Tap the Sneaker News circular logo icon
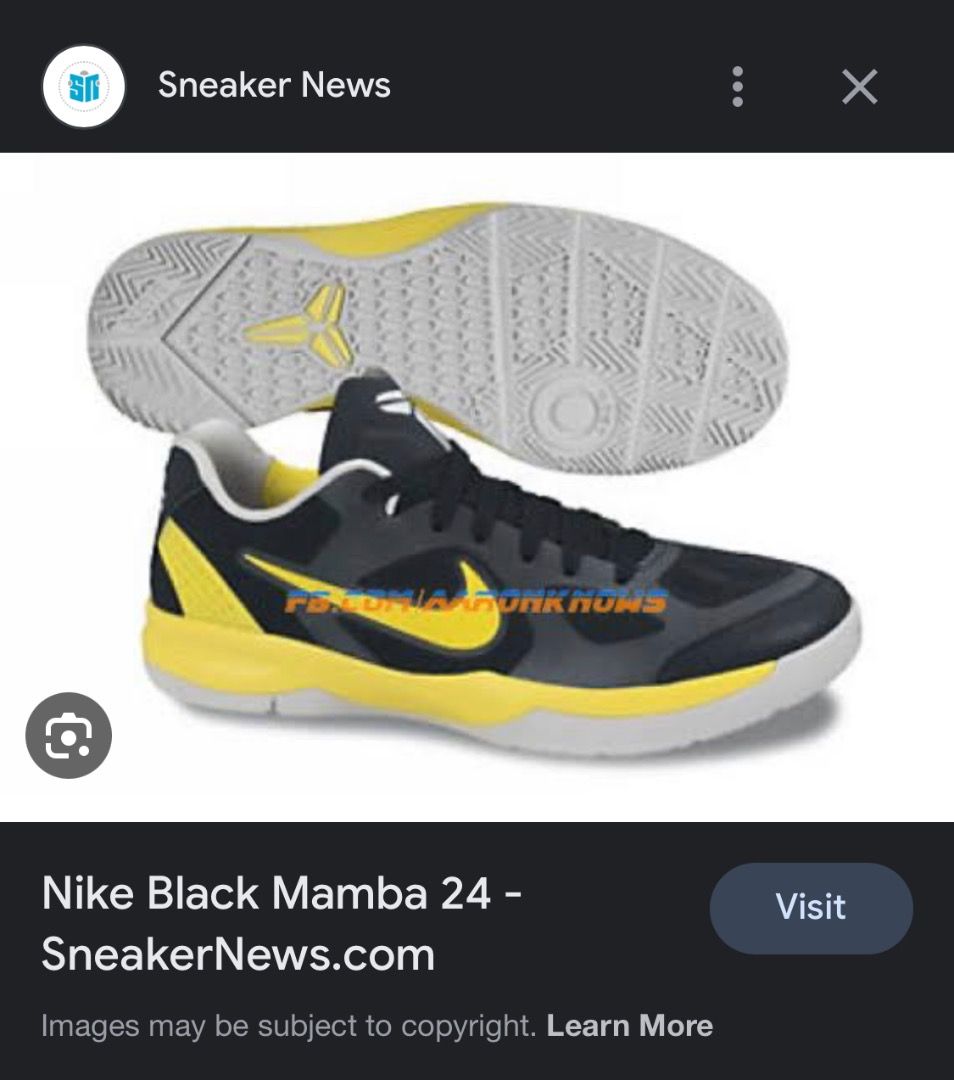This screenshot has width=954, height=1080. pyautogui.click(x=85, y=86)
